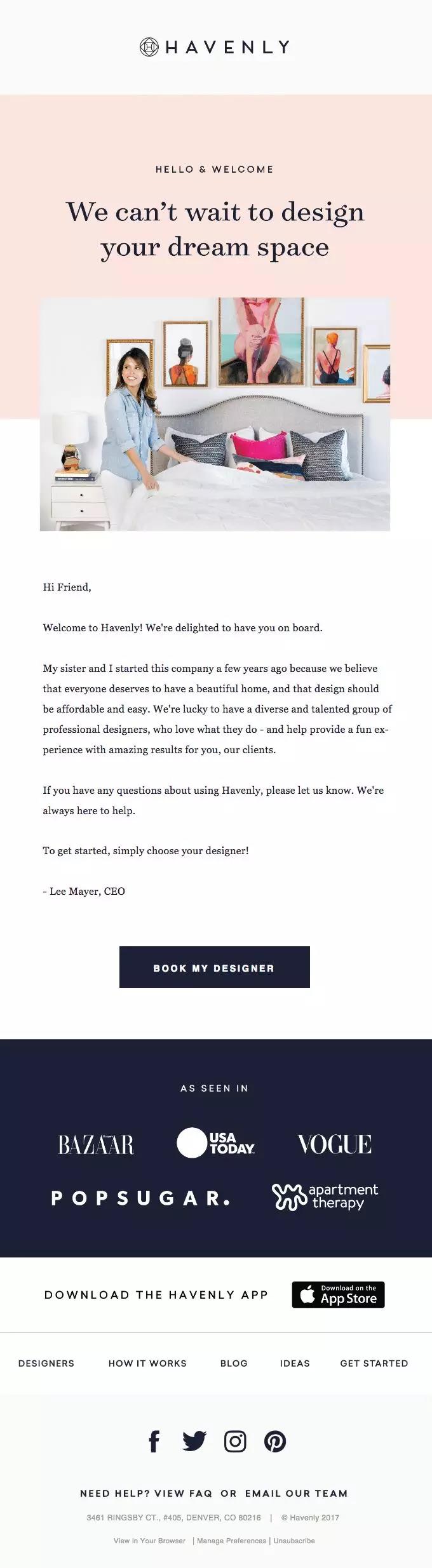Open the Blog link
Viewport: 432px width, 1568px height.
(234, 1363)
